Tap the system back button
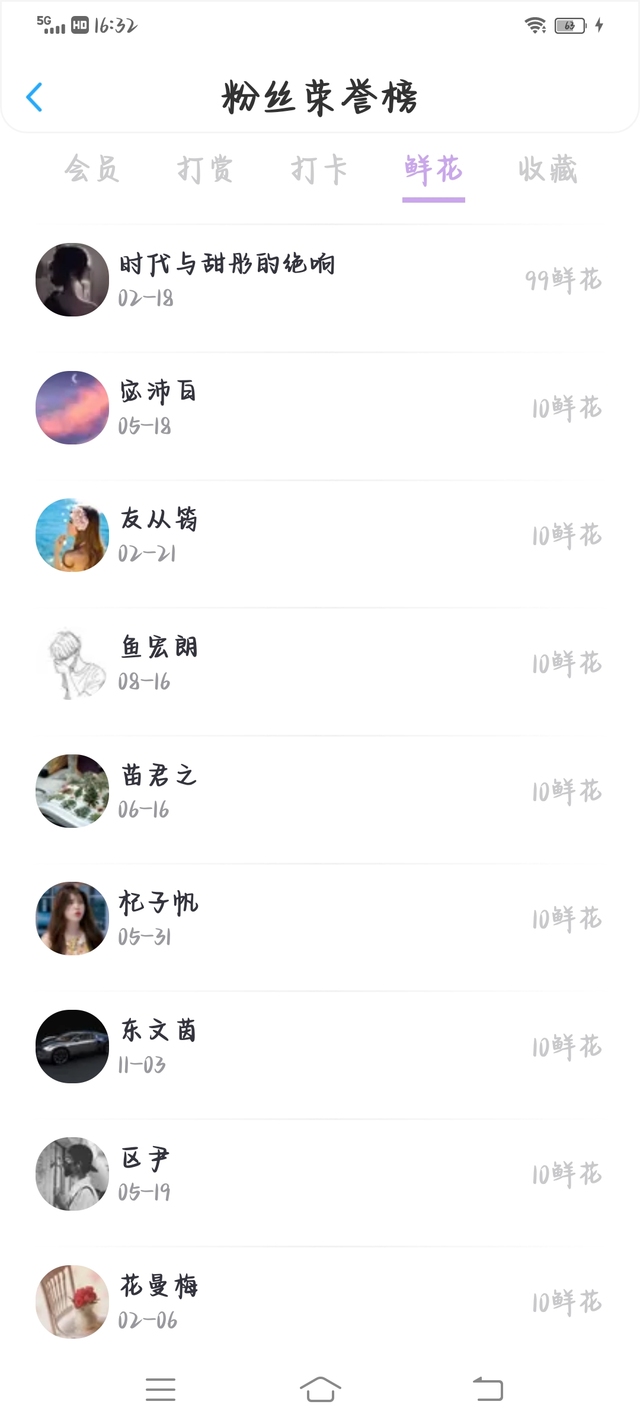The image size is (640, 1427). pyautogui.click(x=488, y=1389)
